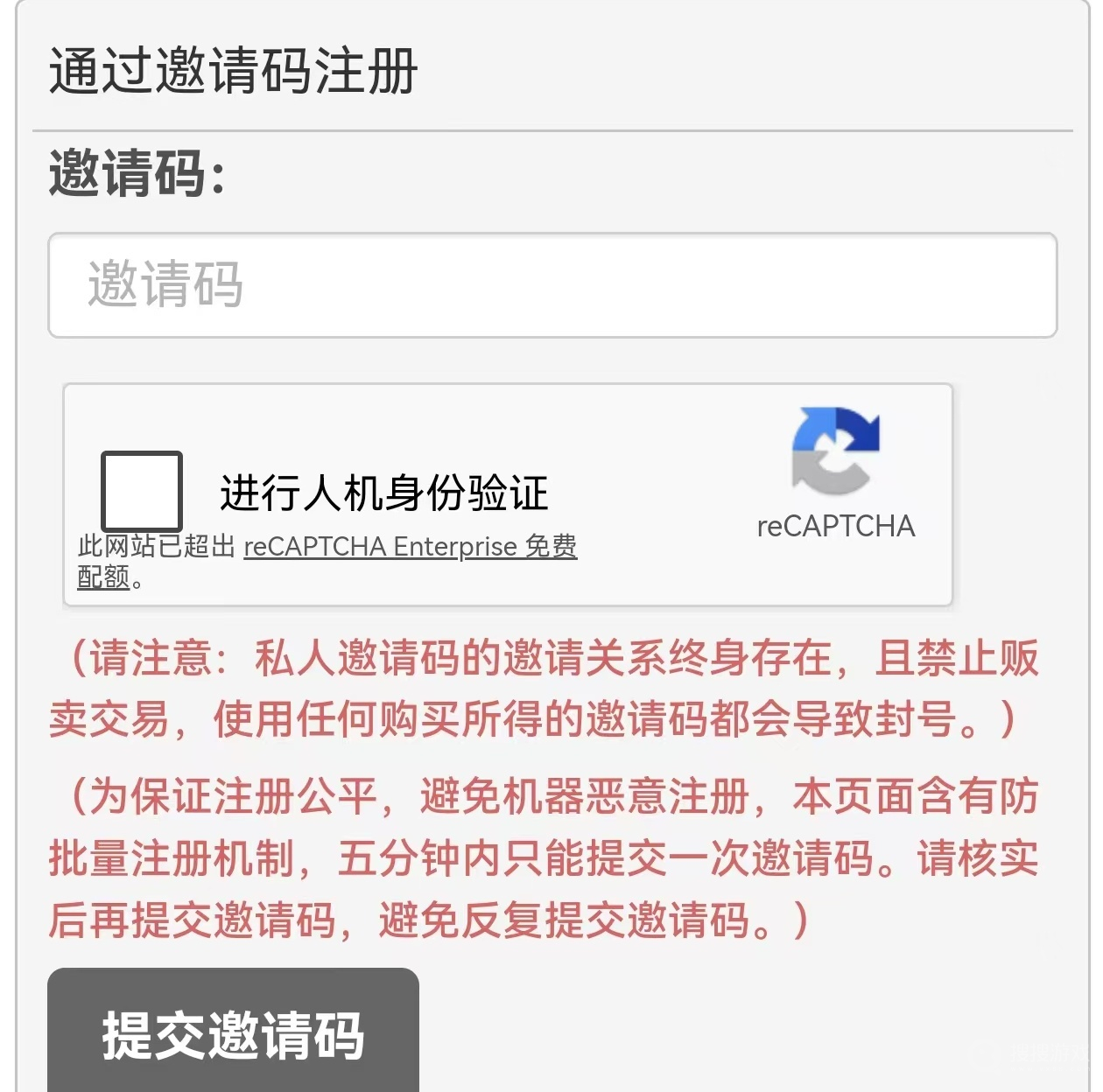
Task: Check the reCAPTCHA human verification box
Action: click(x=142, y=491)
